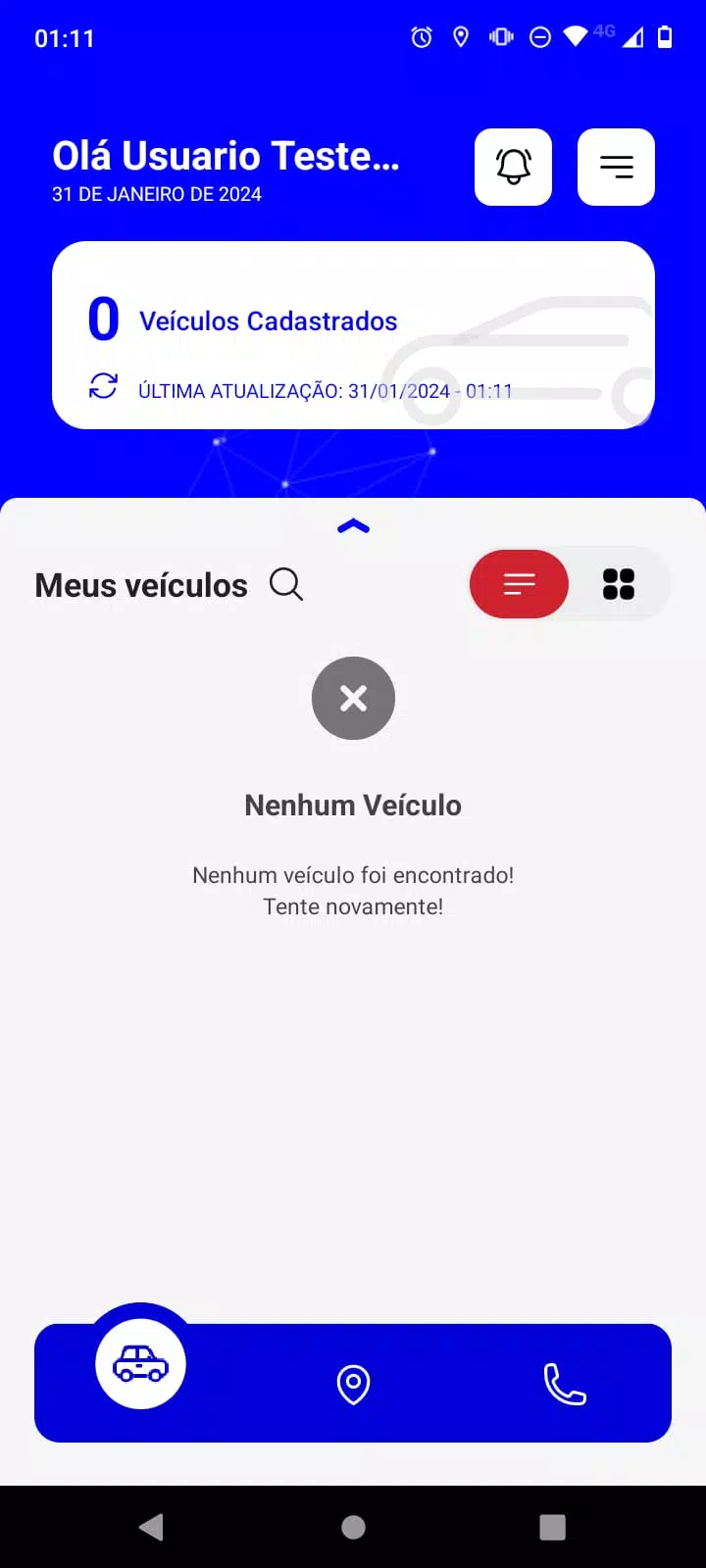The width and height of the screenshot is (706, 1568).
Task: Open vehicle search
Action: tap(285, 584)
